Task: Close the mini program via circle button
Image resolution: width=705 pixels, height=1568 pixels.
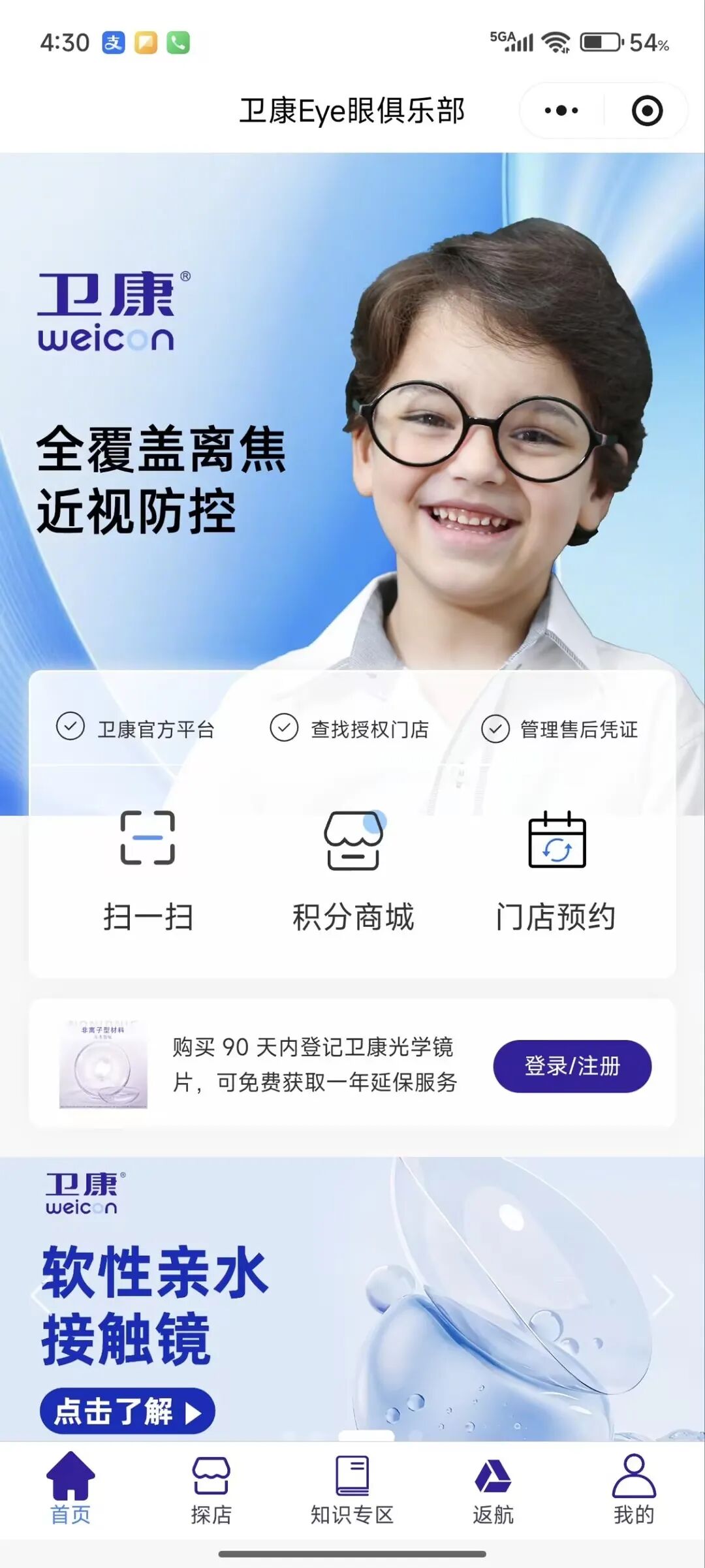Action: click(647, 110)
